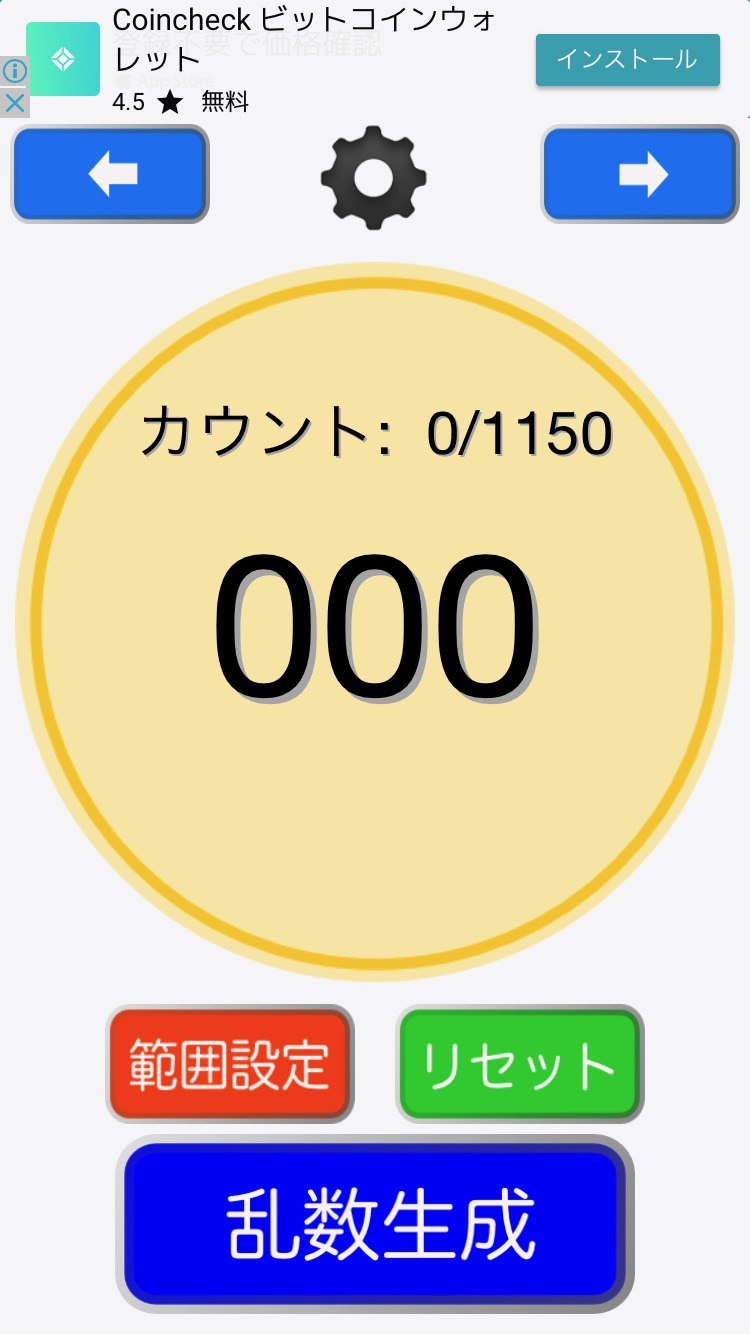Generate a random number with 乱数生成
Viewport: 750px width, 1334px height.
(375, 1224)
